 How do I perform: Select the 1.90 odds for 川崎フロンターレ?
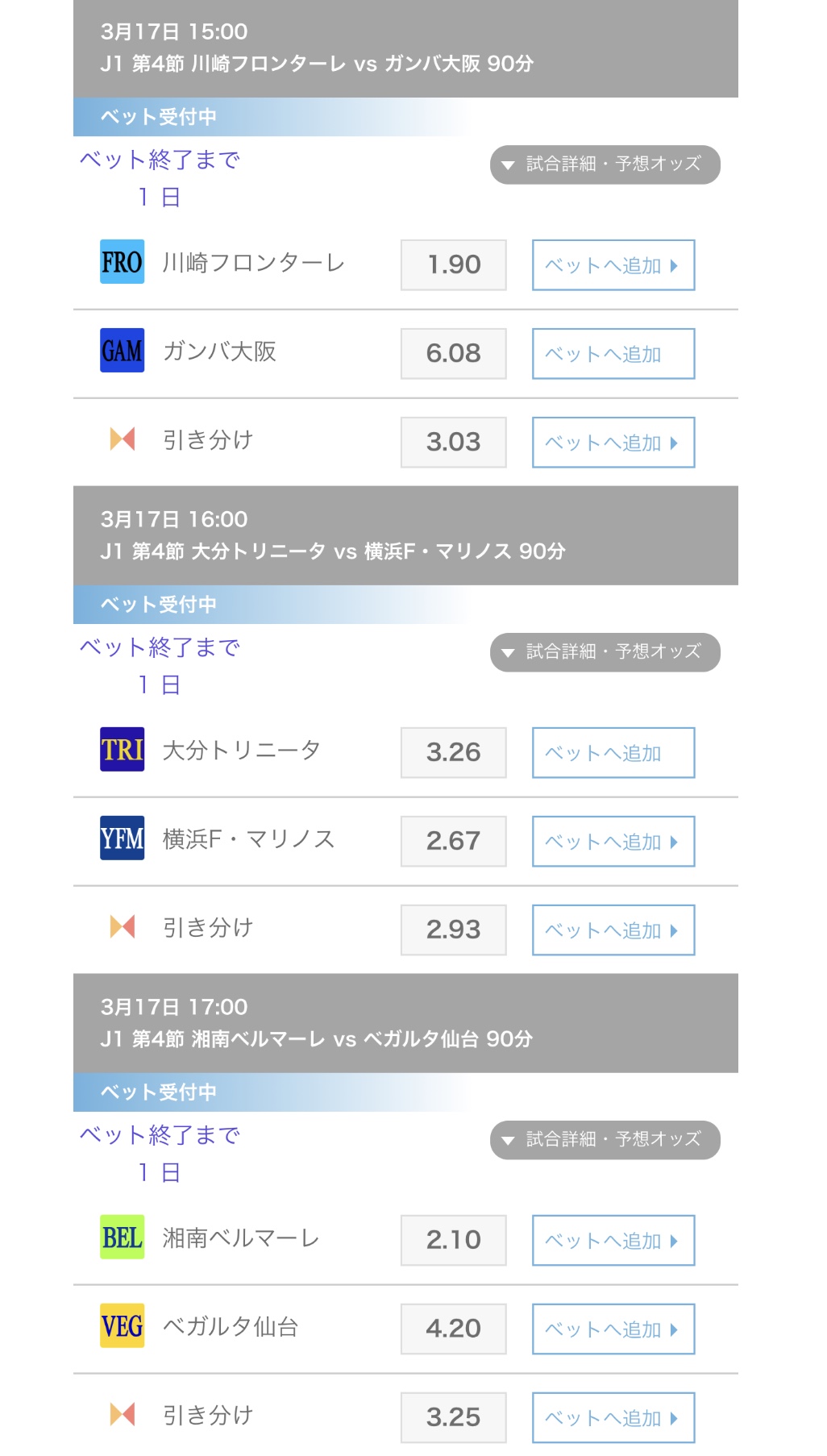(454, 264)
